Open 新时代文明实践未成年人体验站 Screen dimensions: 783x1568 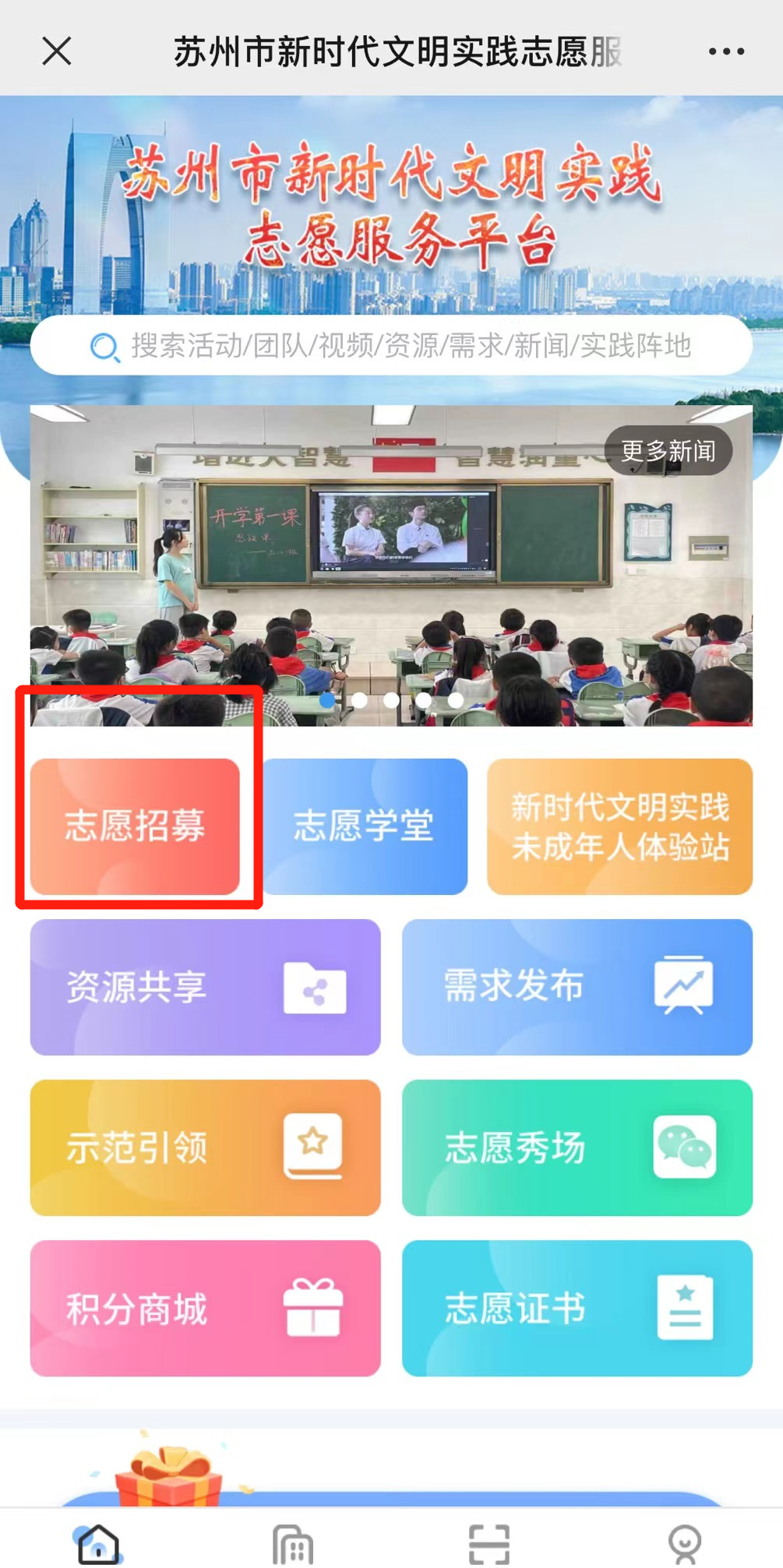point(619,826)
